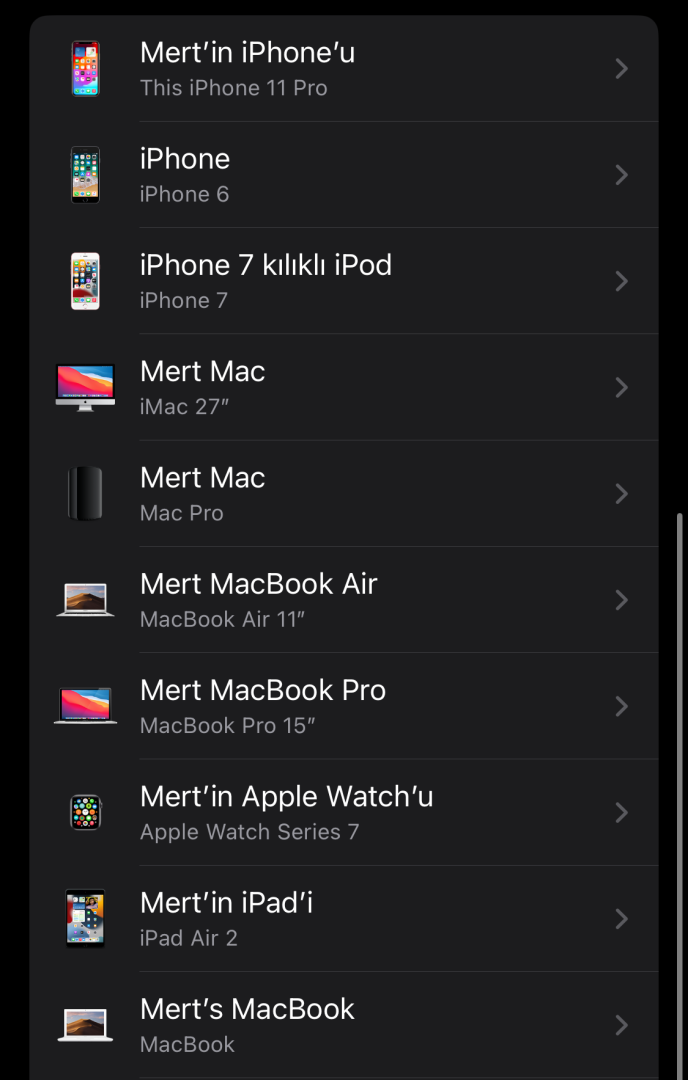
Task: Show details for Mert MacBook Pro
Action: point(343,706)
